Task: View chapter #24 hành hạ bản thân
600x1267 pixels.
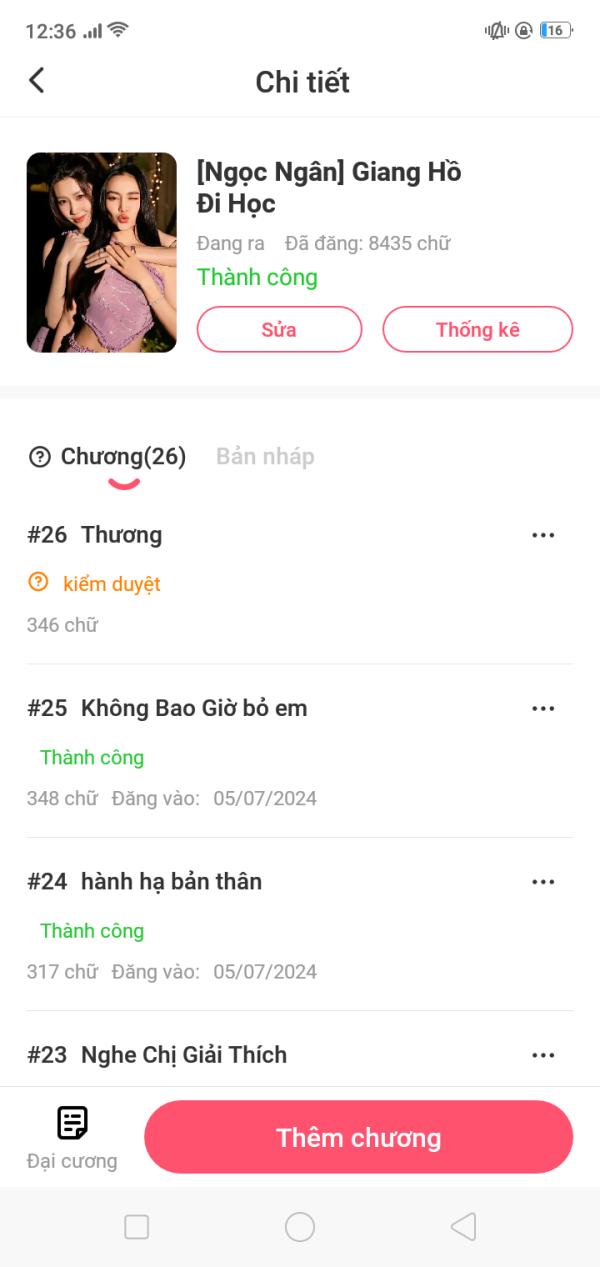Action: tap(171, 882)
